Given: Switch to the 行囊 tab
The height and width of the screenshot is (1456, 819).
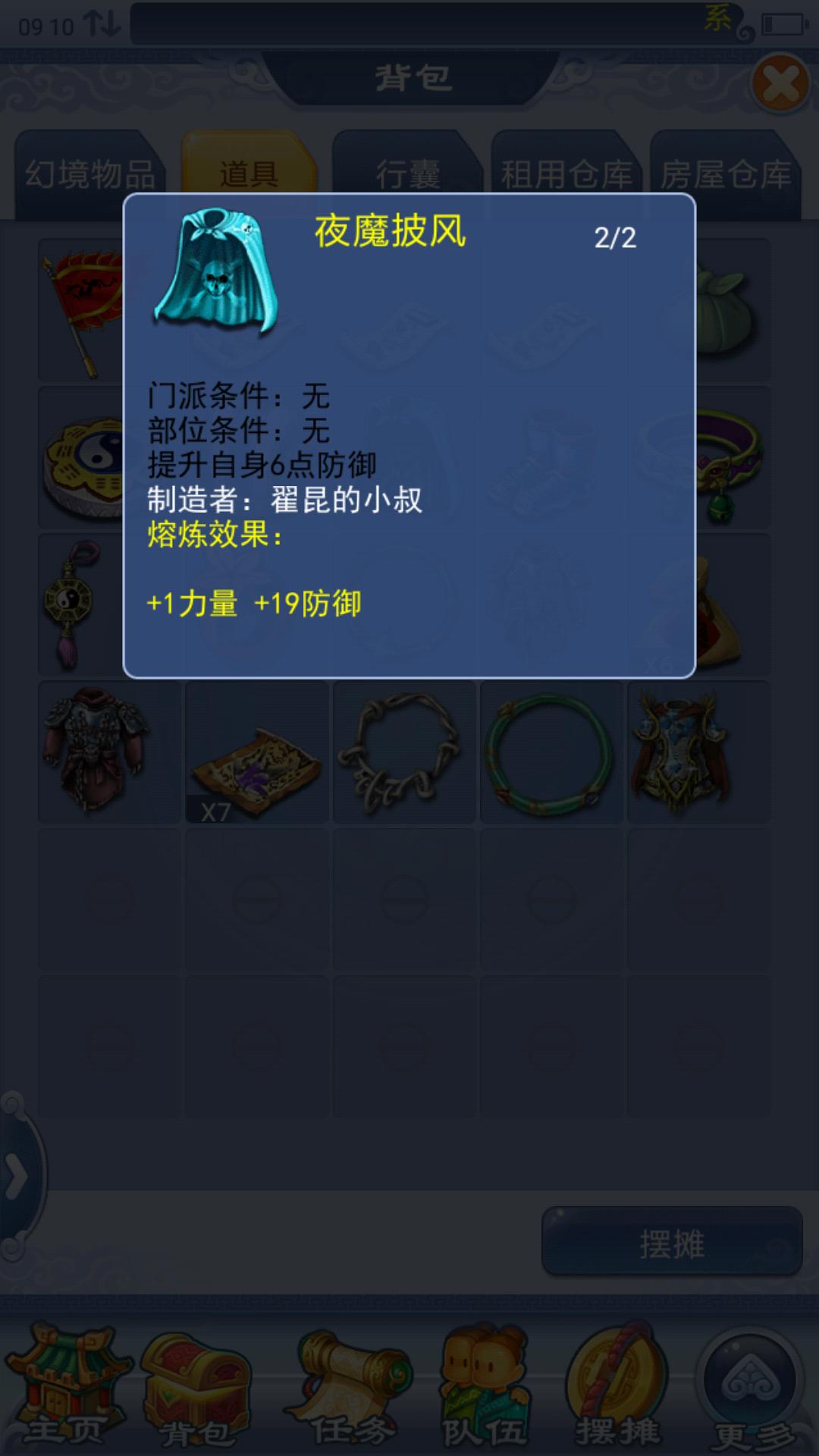Looking at the screenshot, I should 407,174.
